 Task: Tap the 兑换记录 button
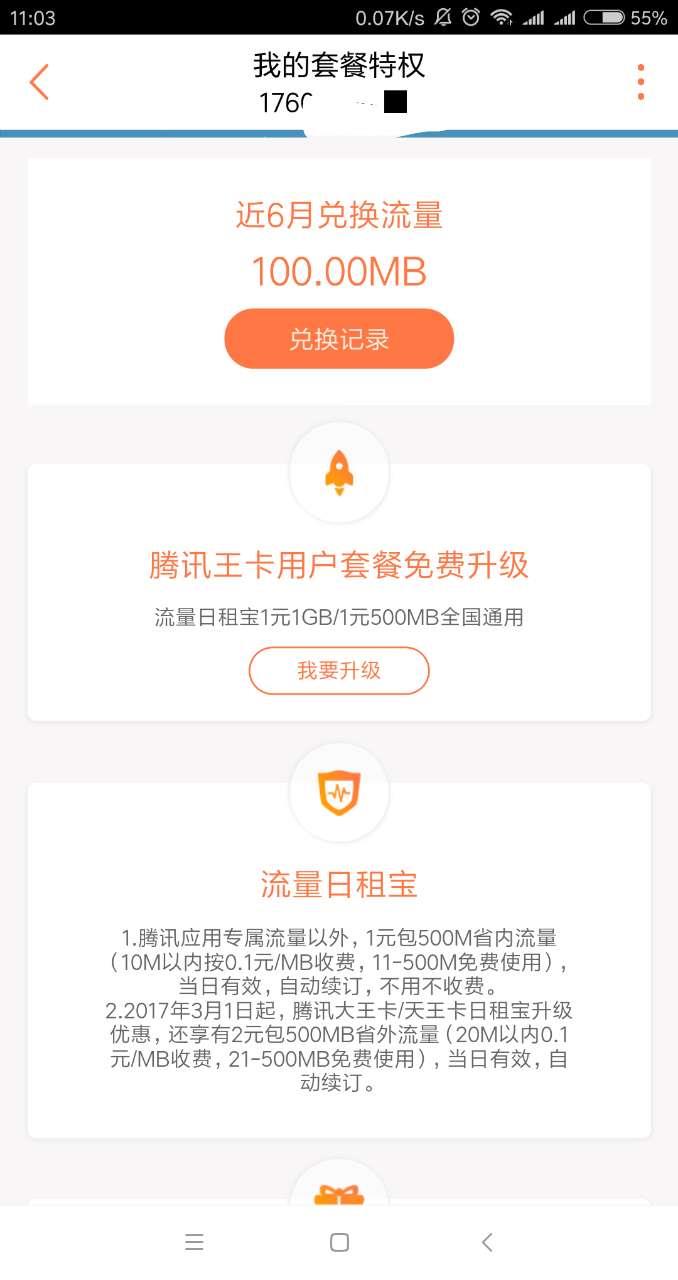(x=339, y=339)
